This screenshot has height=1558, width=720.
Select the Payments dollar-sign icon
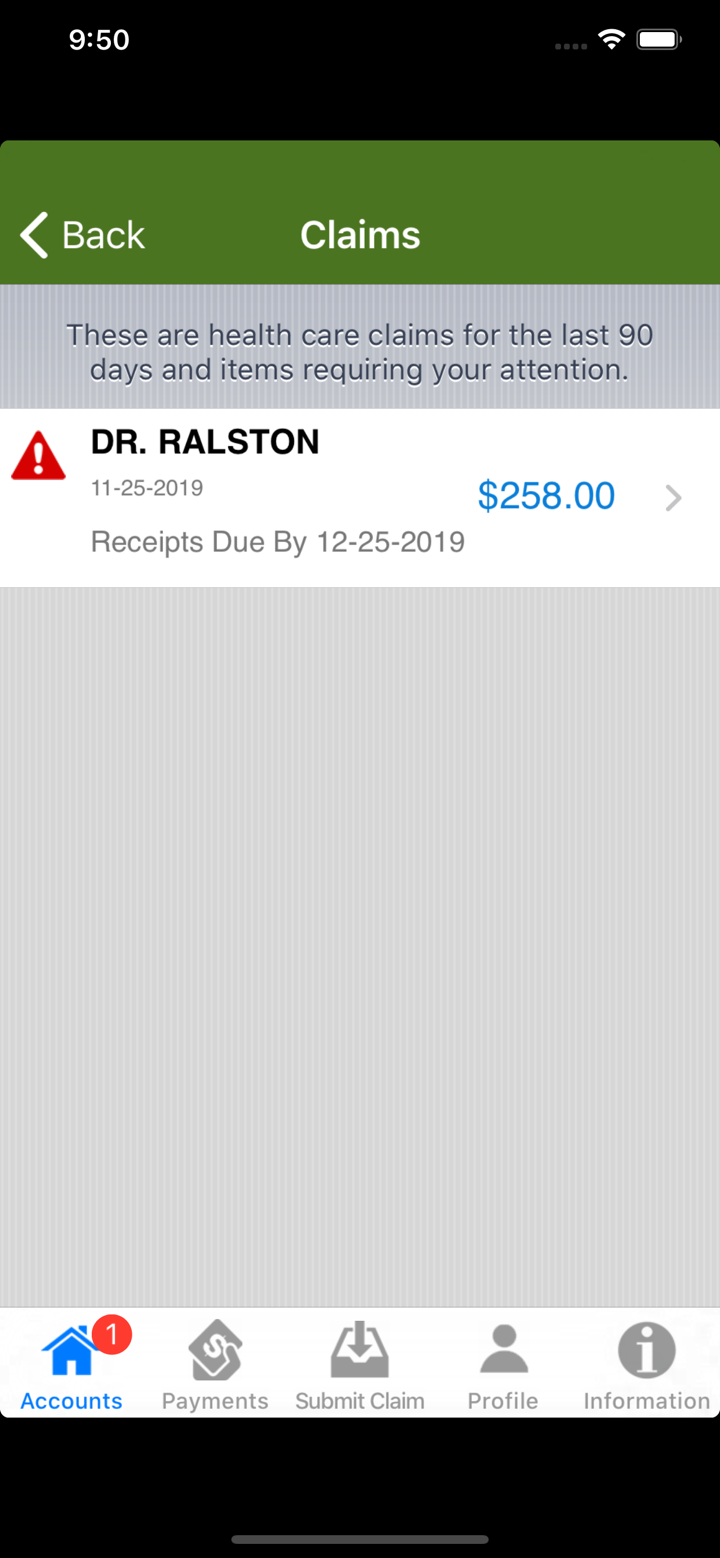[214, 1350]
